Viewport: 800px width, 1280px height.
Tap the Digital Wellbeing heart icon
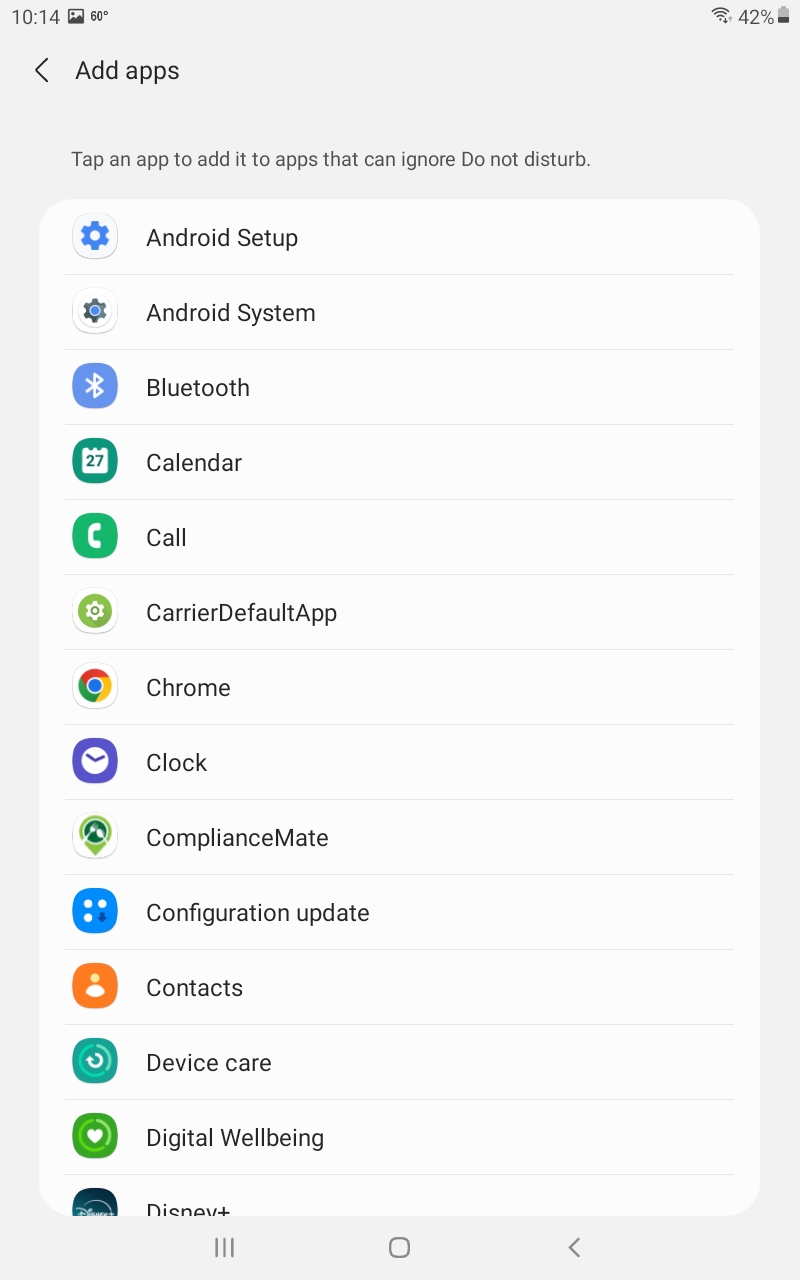(94, 1136)
